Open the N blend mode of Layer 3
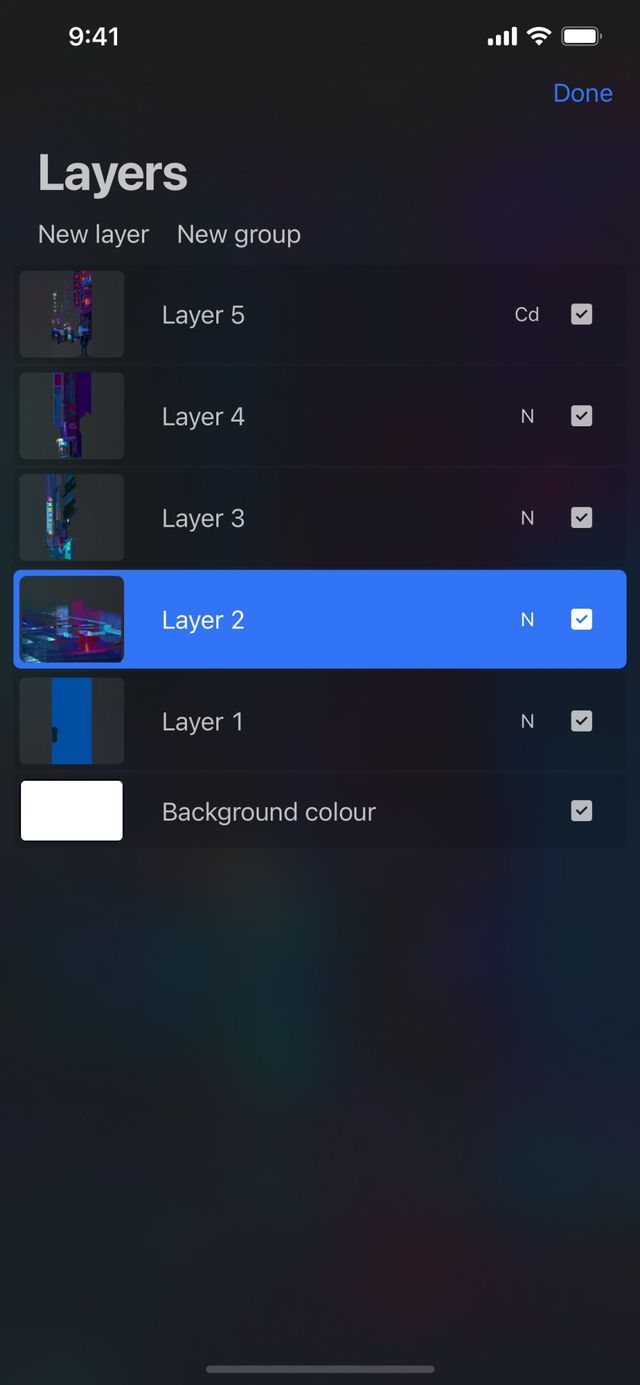 (x=527, y=518)
